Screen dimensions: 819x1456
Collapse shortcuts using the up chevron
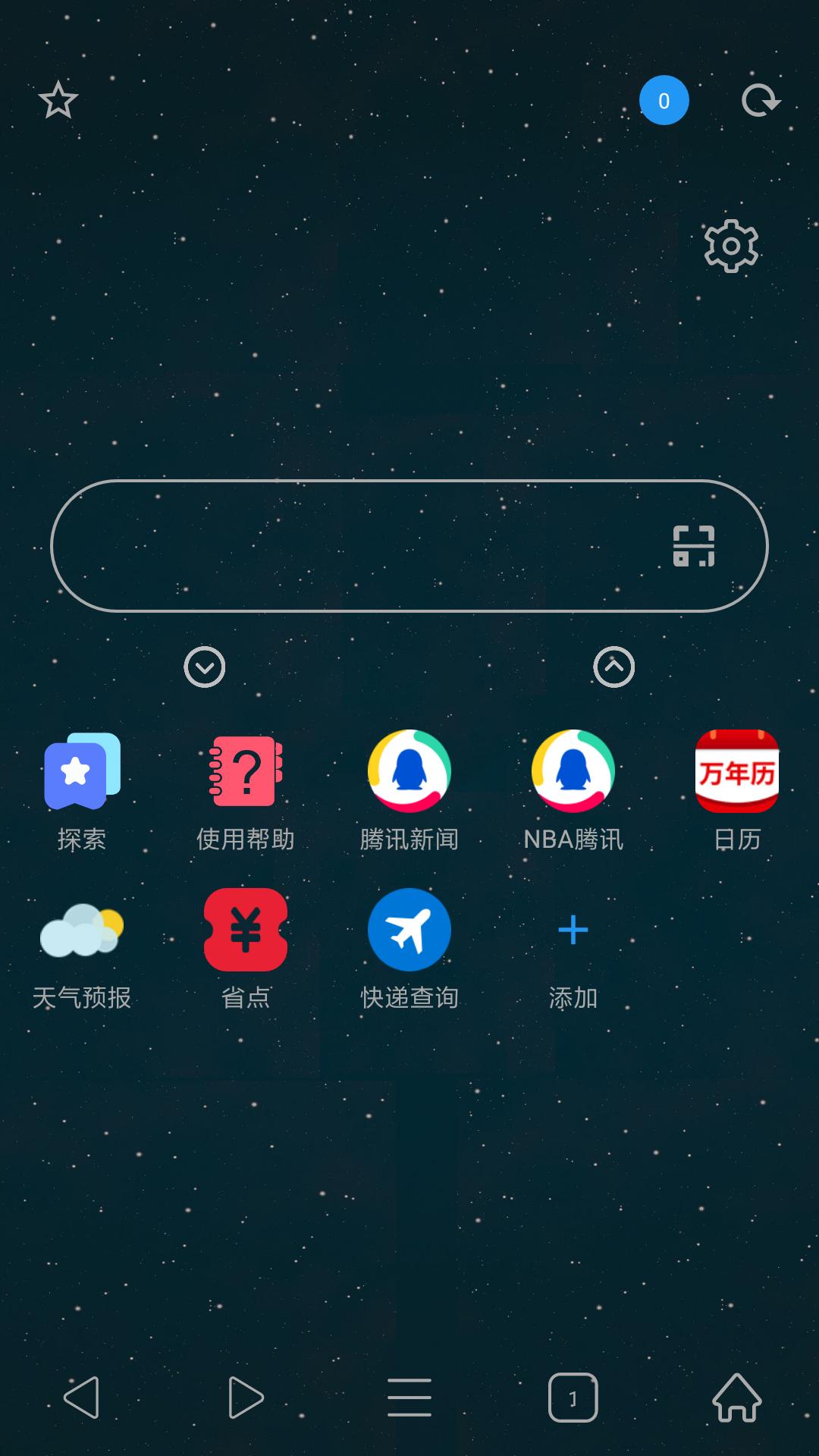click(x=614, y=665)
